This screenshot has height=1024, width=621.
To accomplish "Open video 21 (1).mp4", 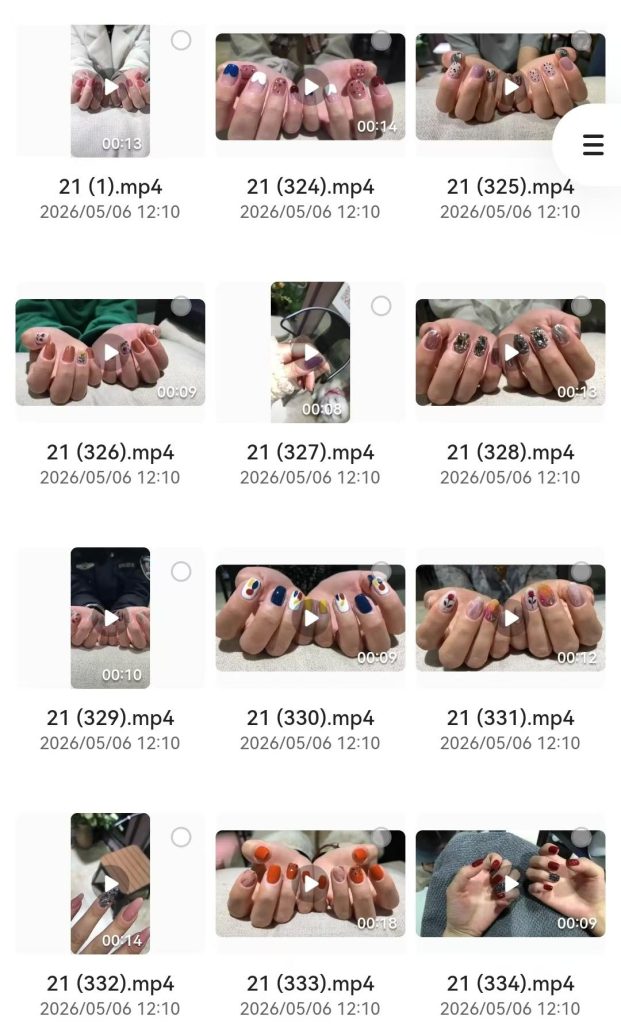I will point(110,91).
